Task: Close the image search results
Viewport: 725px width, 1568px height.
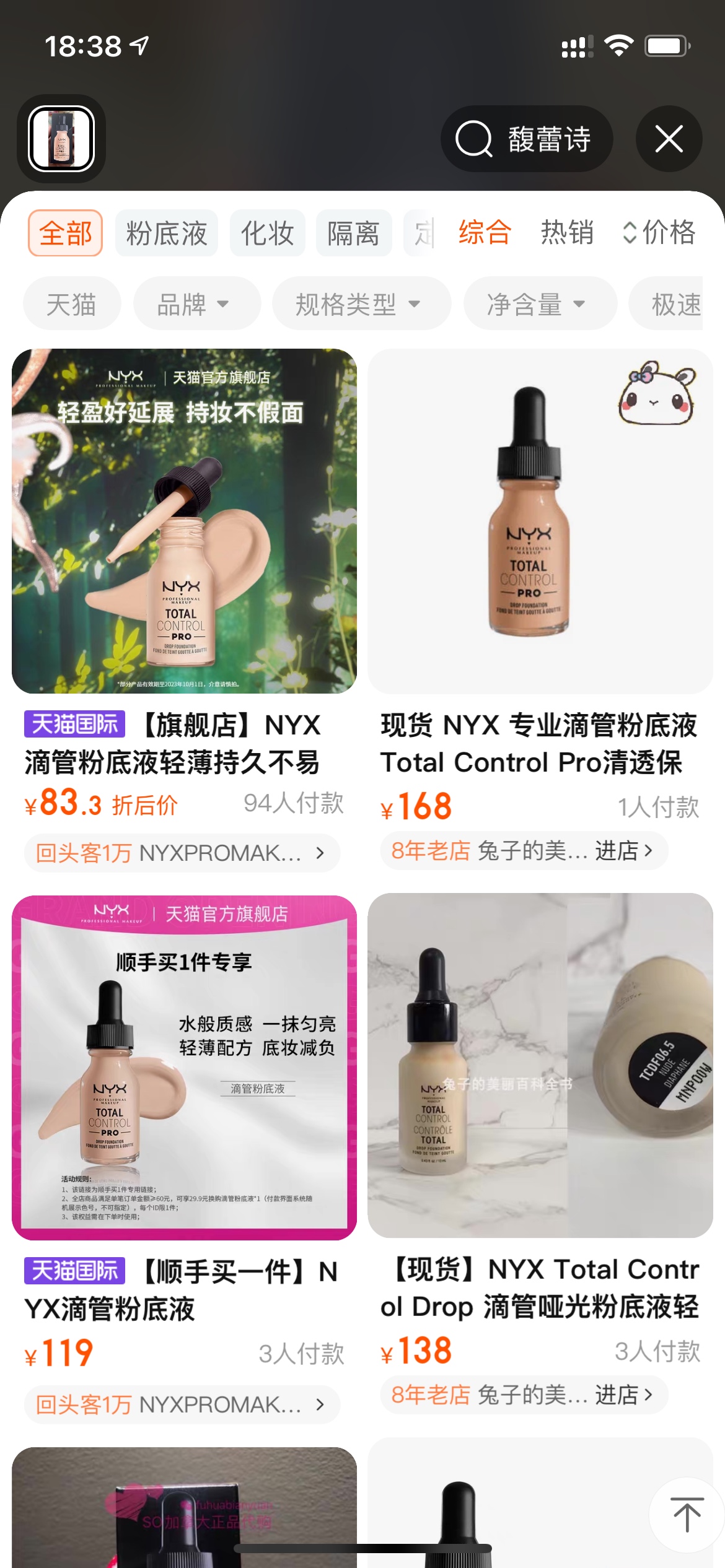Action: click(x=669, y=139)
